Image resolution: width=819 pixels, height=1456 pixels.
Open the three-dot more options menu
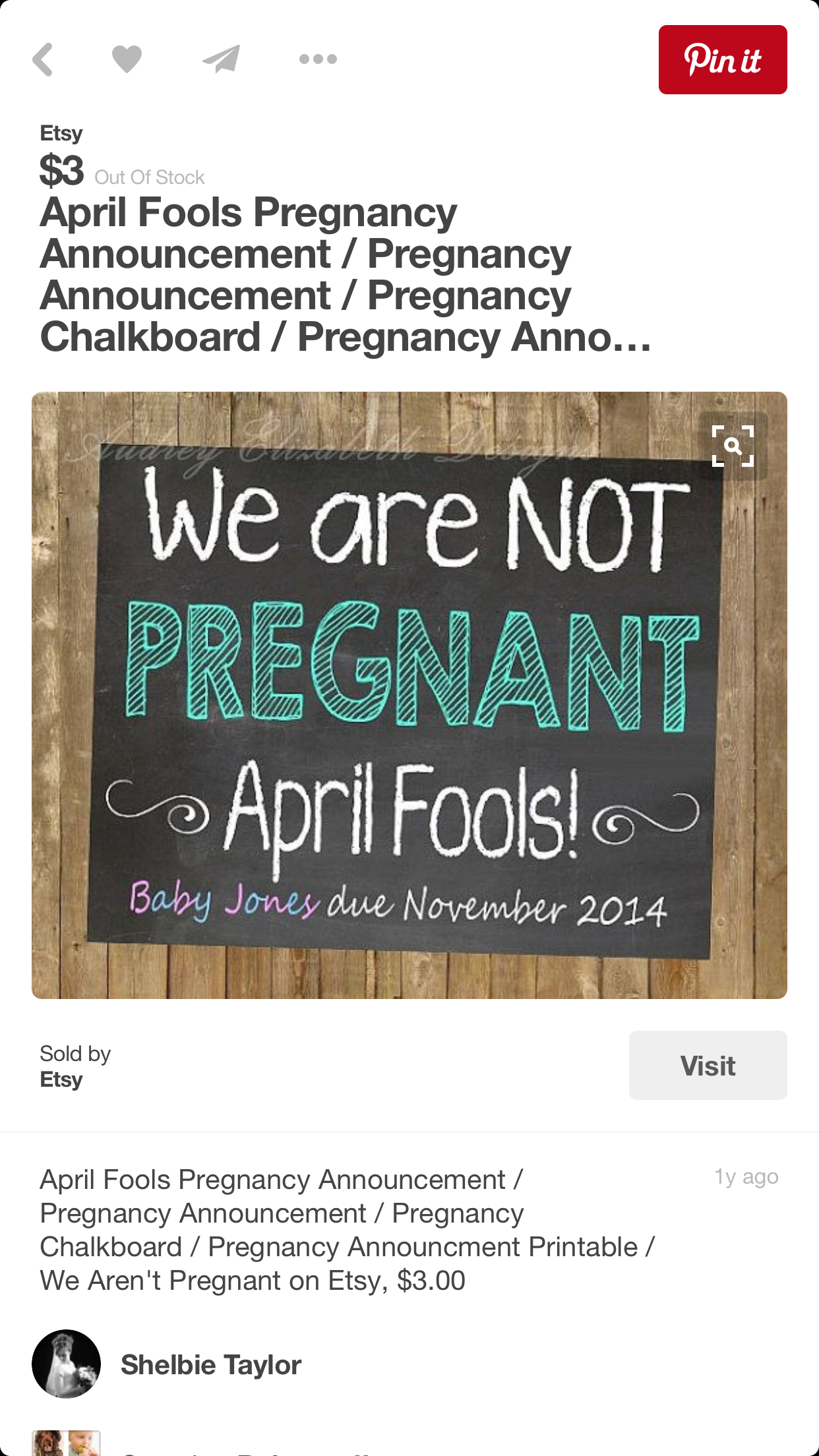click(318, 59)
